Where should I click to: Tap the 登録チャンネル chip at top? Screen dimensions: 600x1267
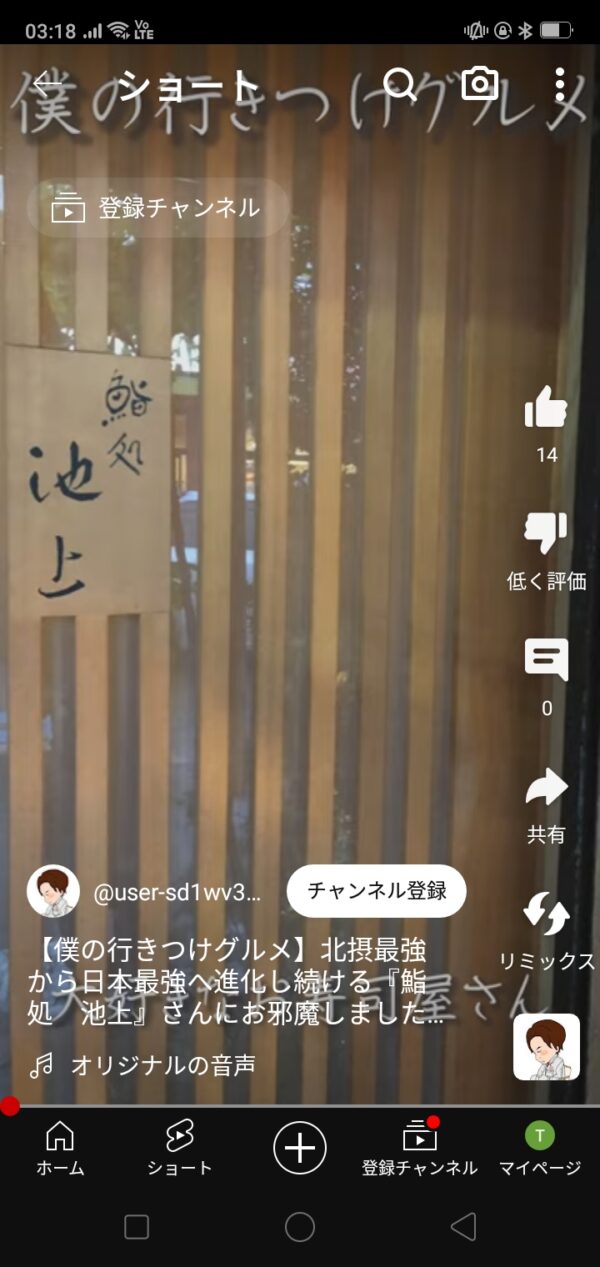click(x=157, y=208)
